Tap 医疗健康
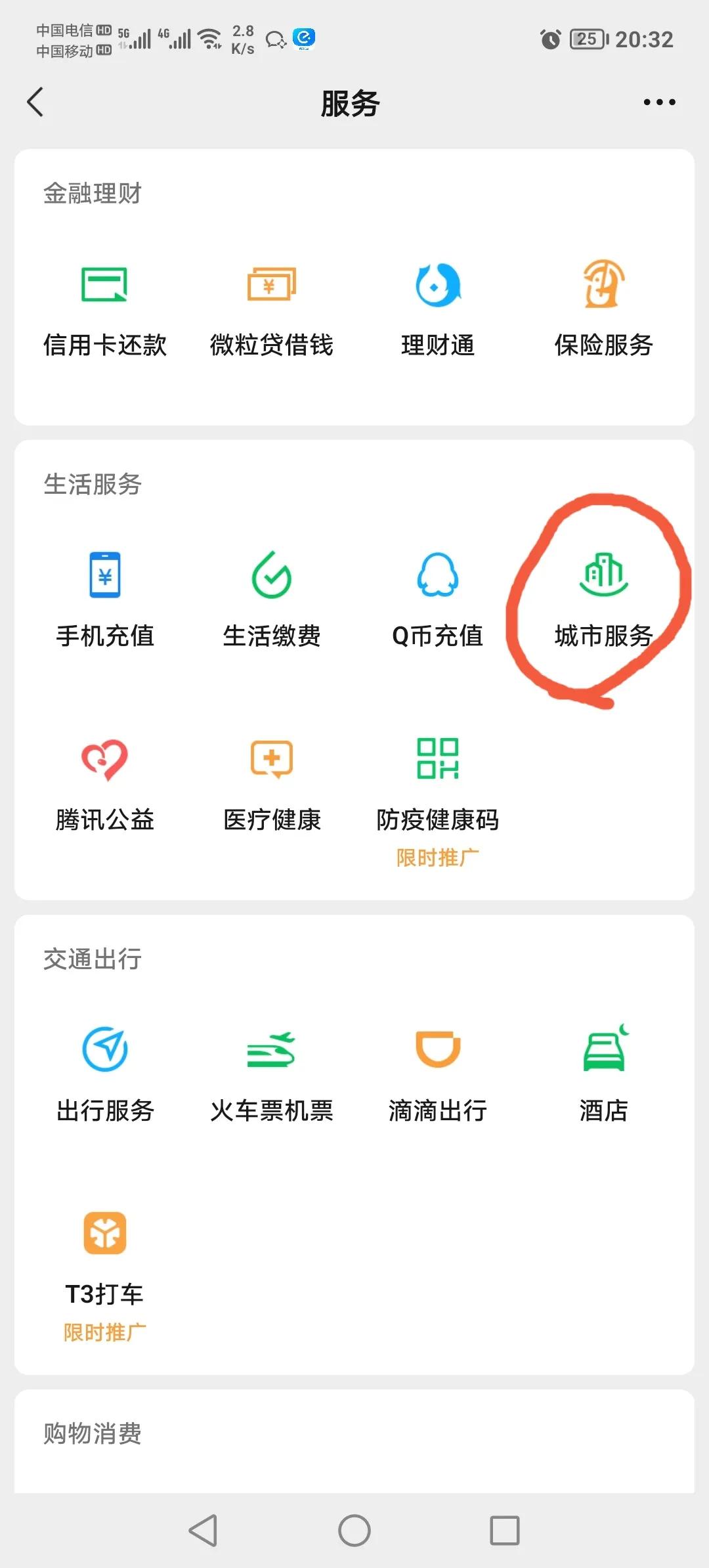 272,786
